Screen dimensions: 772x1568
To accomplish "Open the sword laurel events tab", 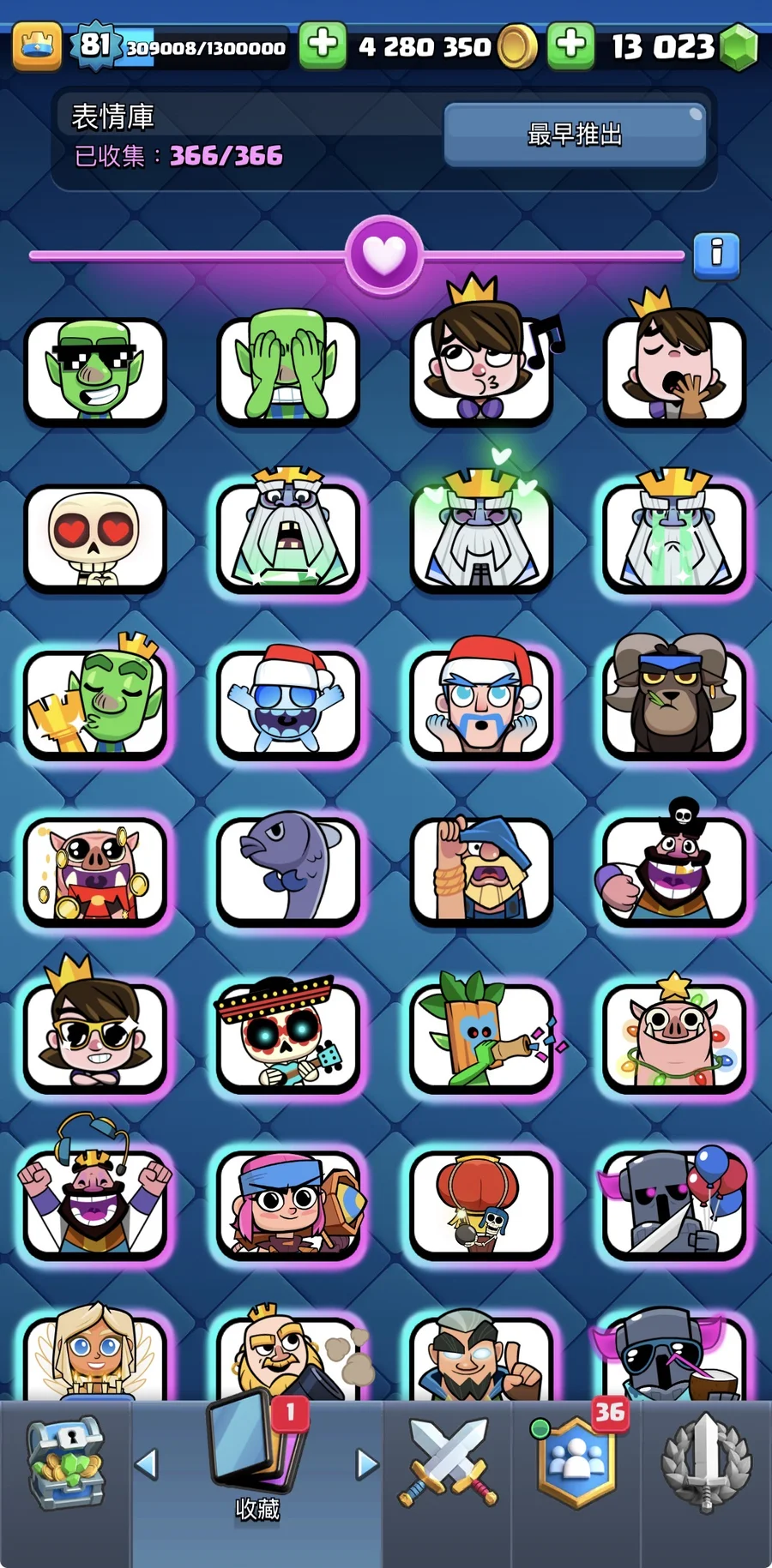I will pyautogui.click(x=705, y=1464).
